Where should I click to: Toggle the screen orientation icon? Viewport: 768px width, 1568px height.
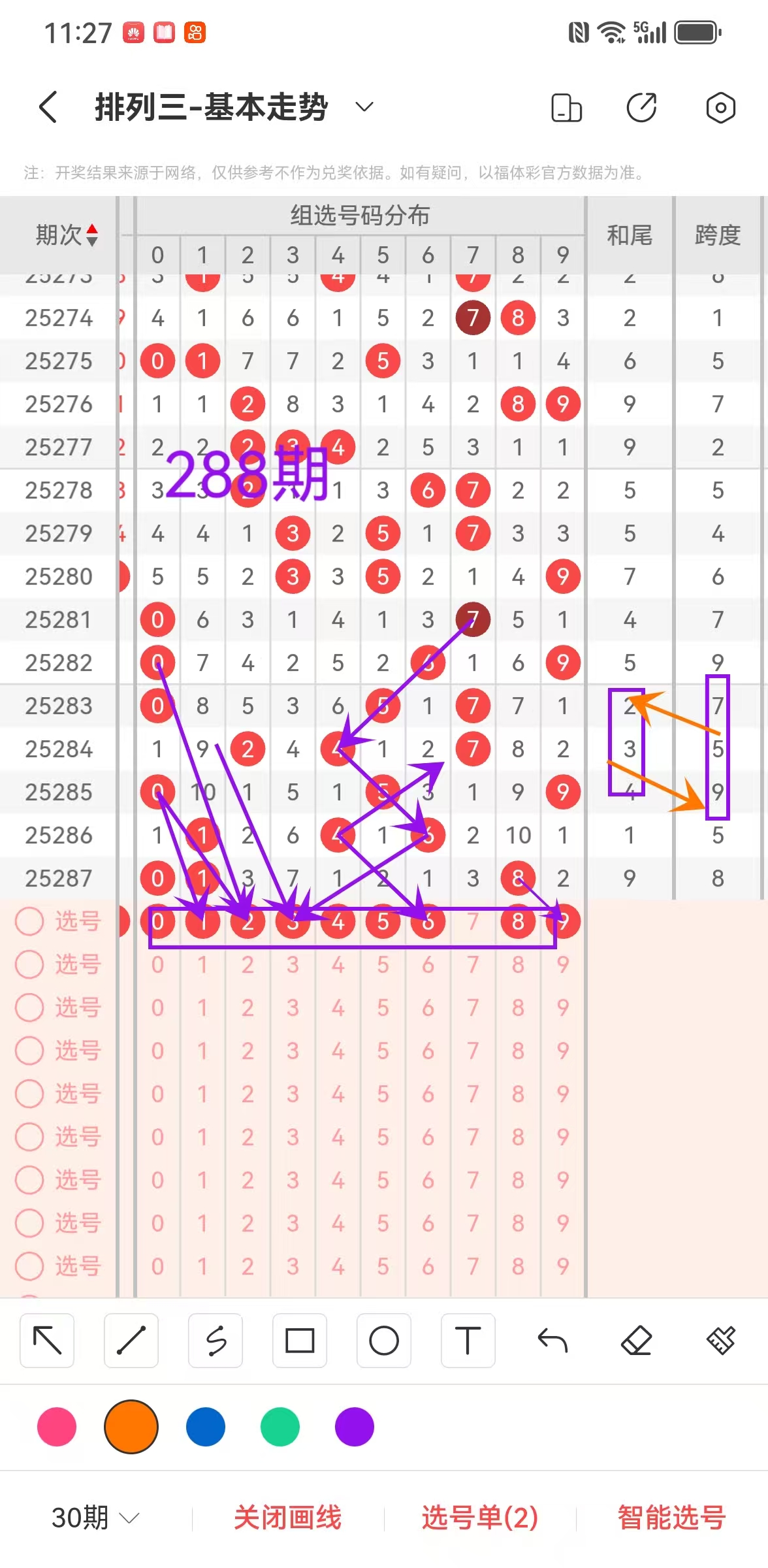click(566, 108)
